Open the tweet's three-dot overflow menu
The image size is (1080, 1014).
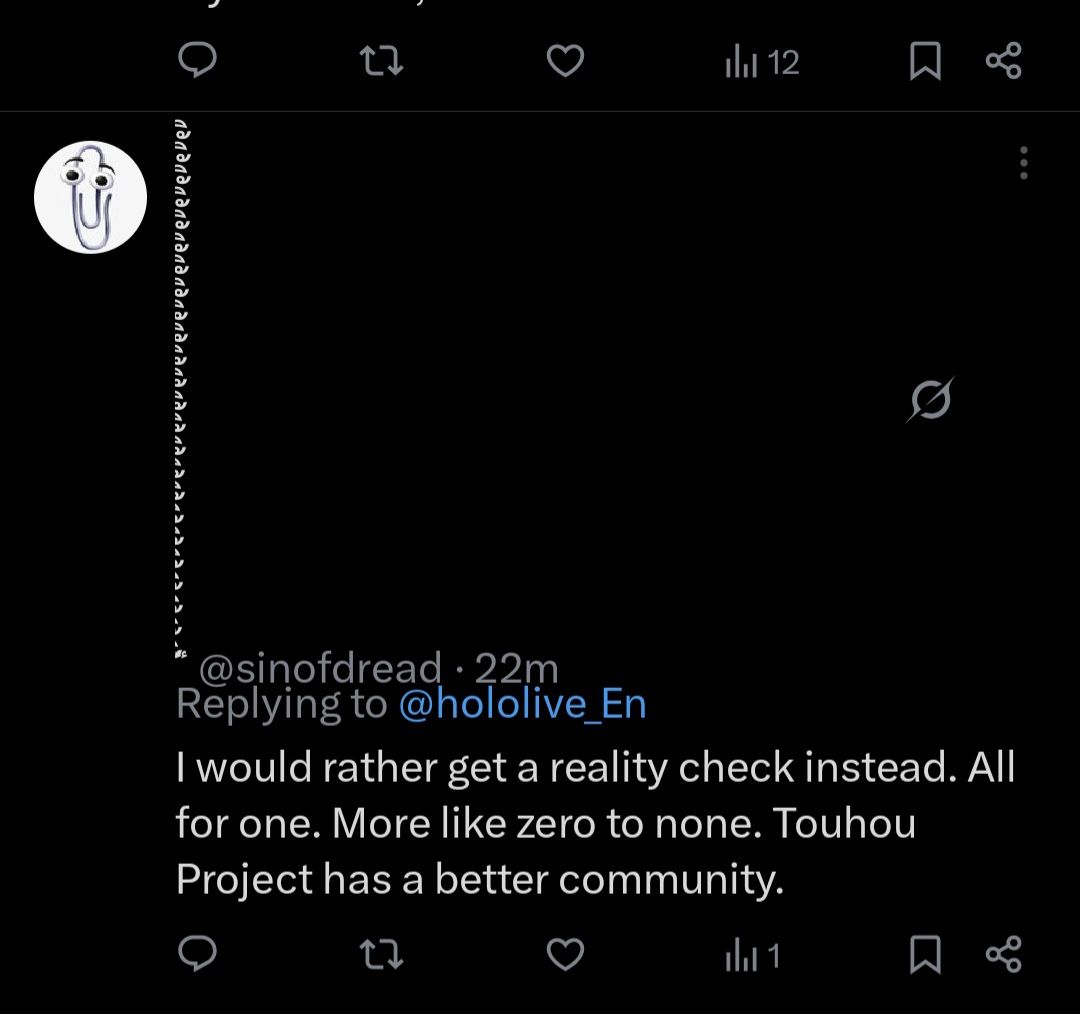pyautogui.click(x=1024, y=163)
